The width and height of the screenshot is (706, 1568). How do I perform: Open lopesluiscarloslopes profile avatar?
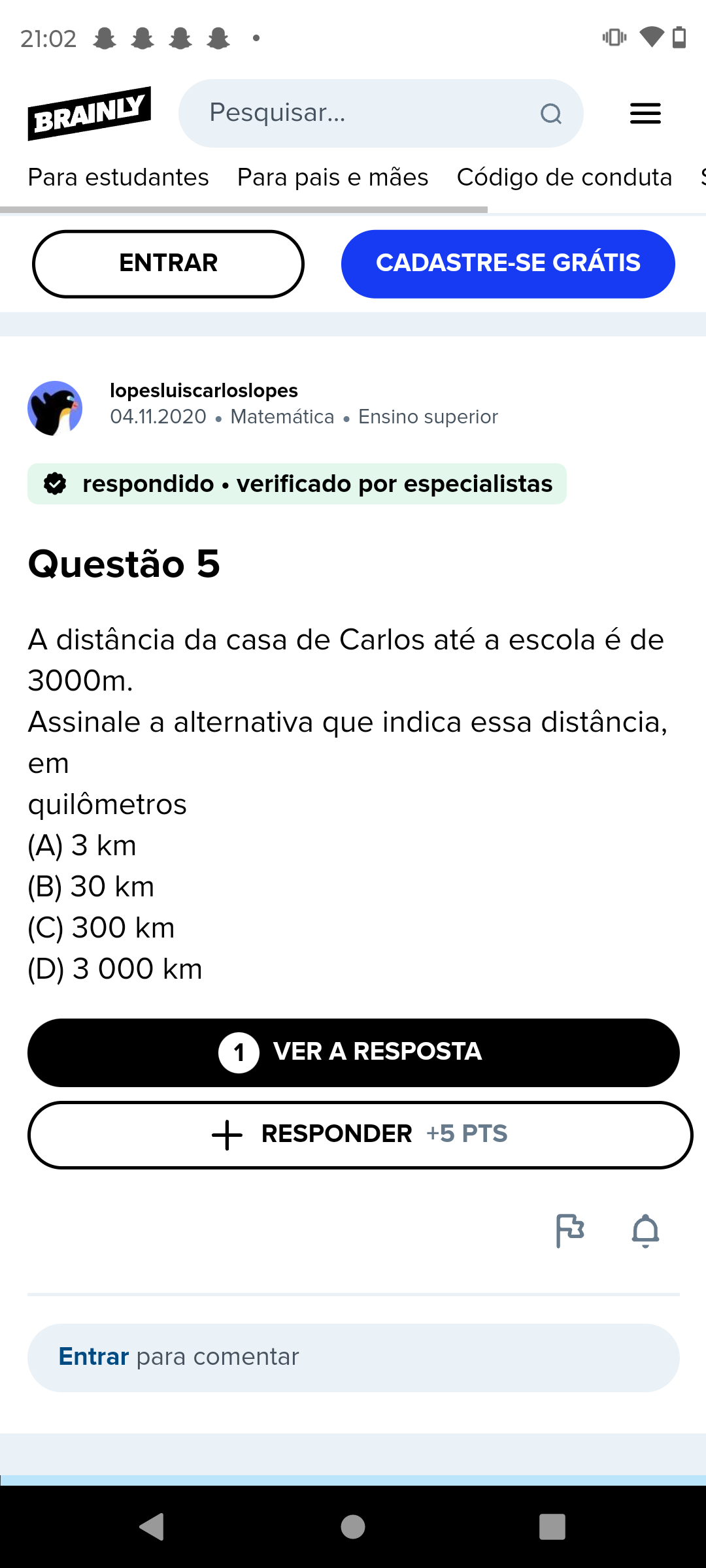pos(55,408)
